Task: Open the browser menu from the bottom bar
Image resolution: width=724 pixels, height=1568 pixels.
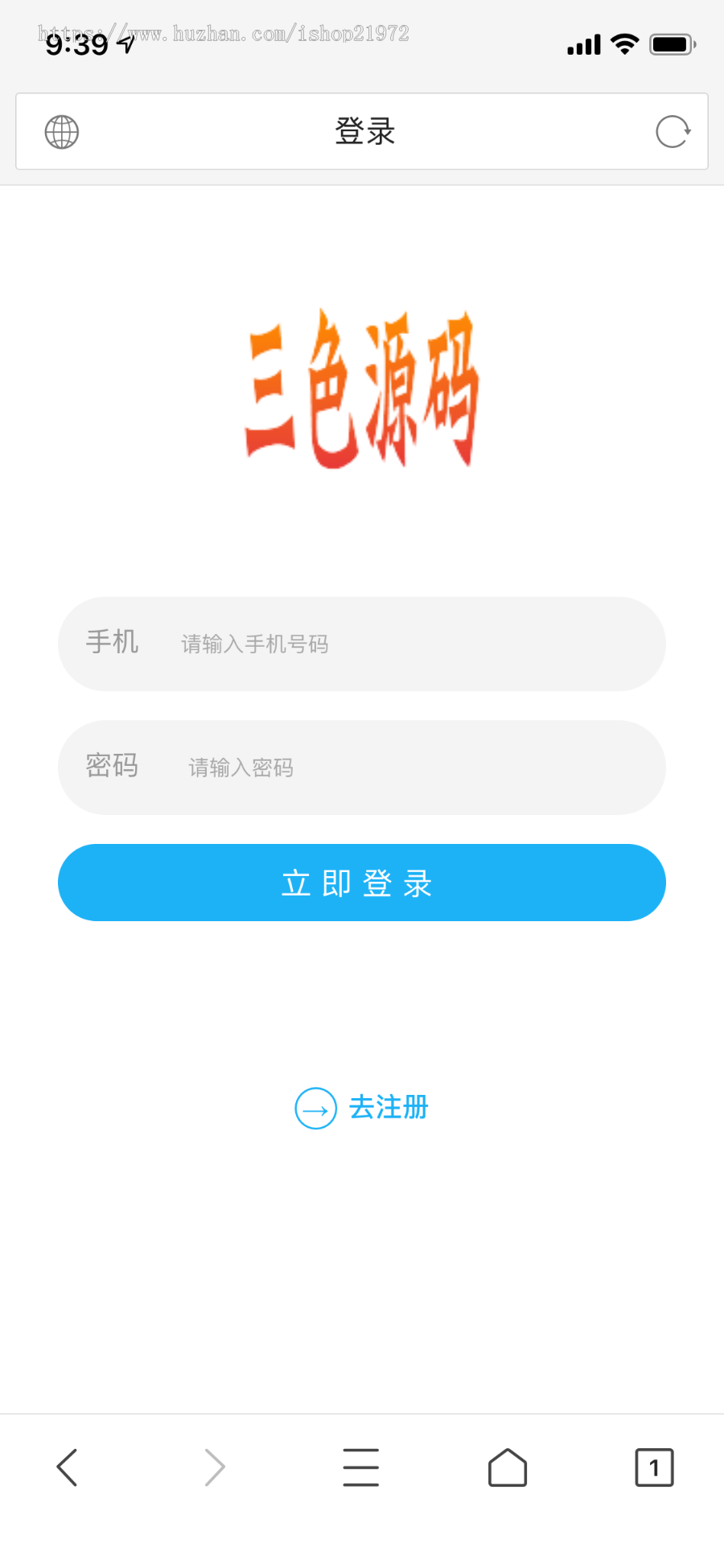Action: [360, 1467]
